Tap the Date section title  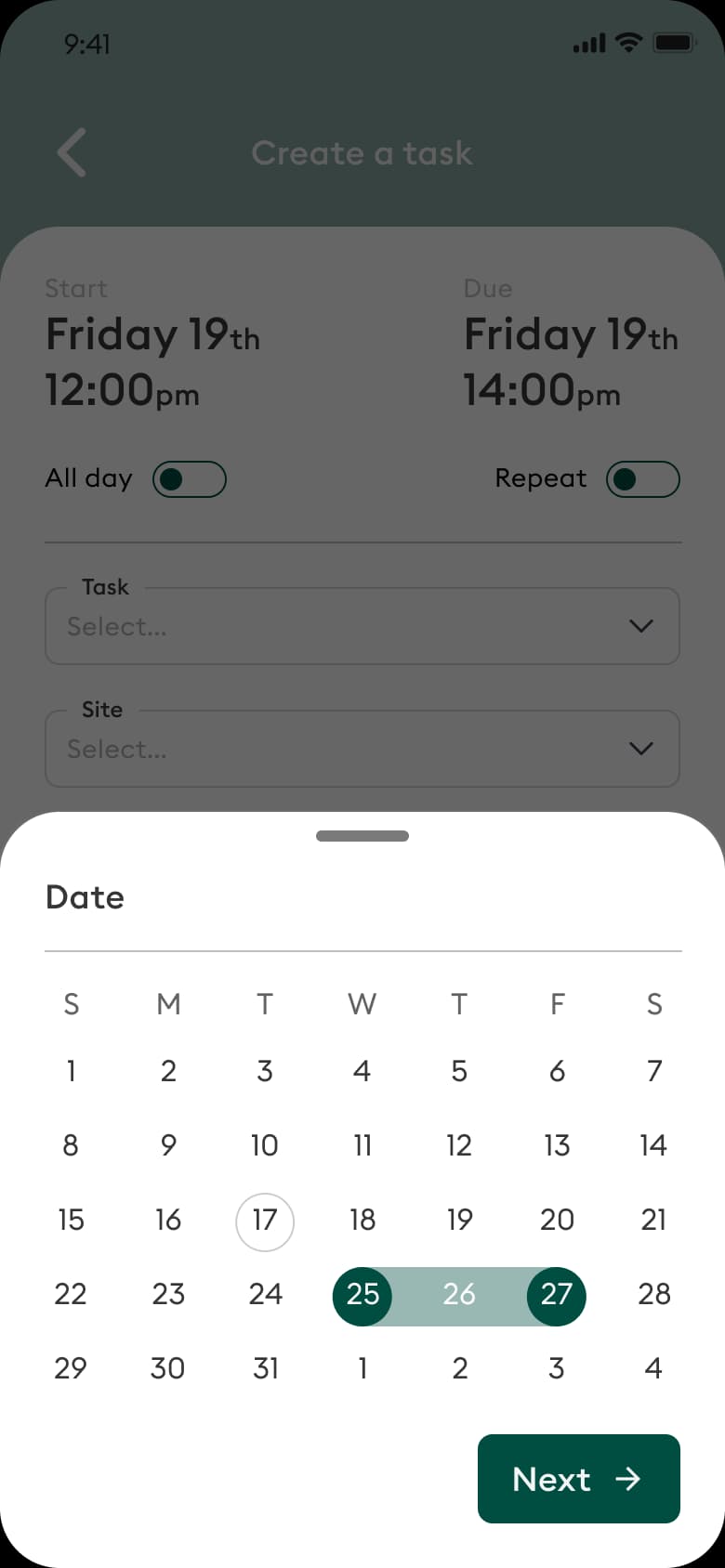pos(85,896)
